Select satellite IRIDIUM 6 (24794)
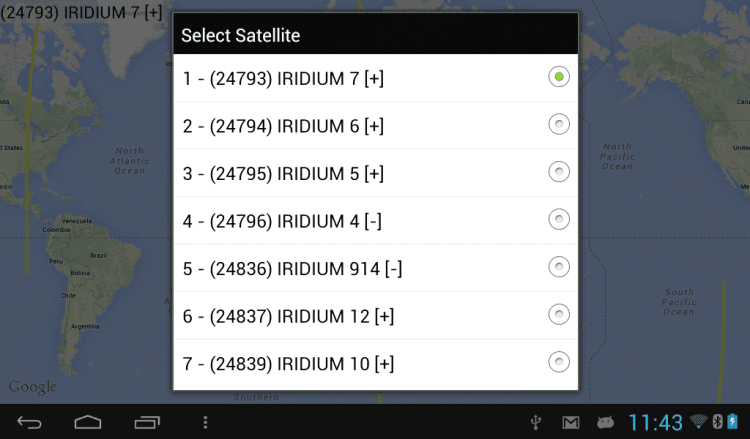Screen dimensions: 750x439 click(x=375, y=125)
